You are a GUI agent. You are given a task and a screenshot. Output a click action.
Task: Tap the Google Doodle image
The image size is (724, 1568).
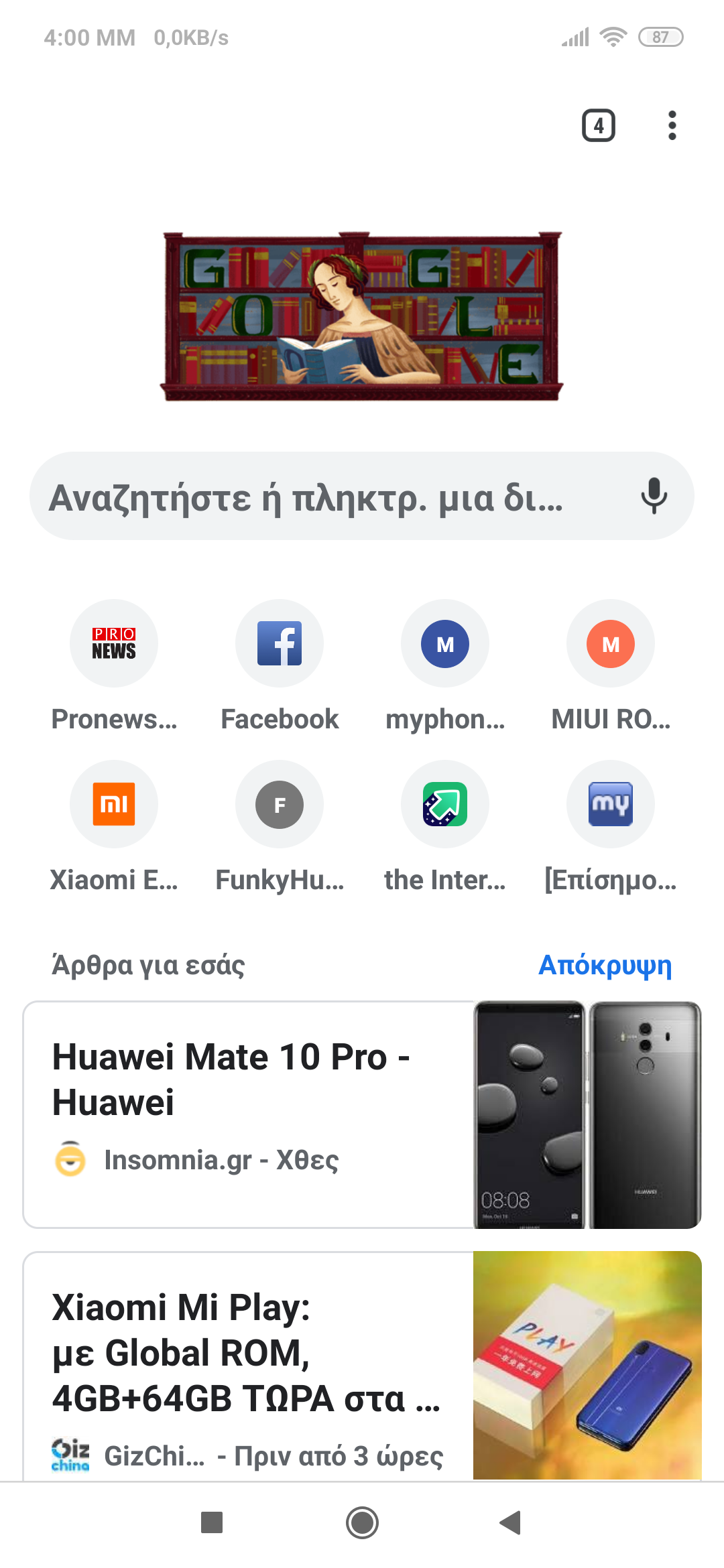point(361,316)
